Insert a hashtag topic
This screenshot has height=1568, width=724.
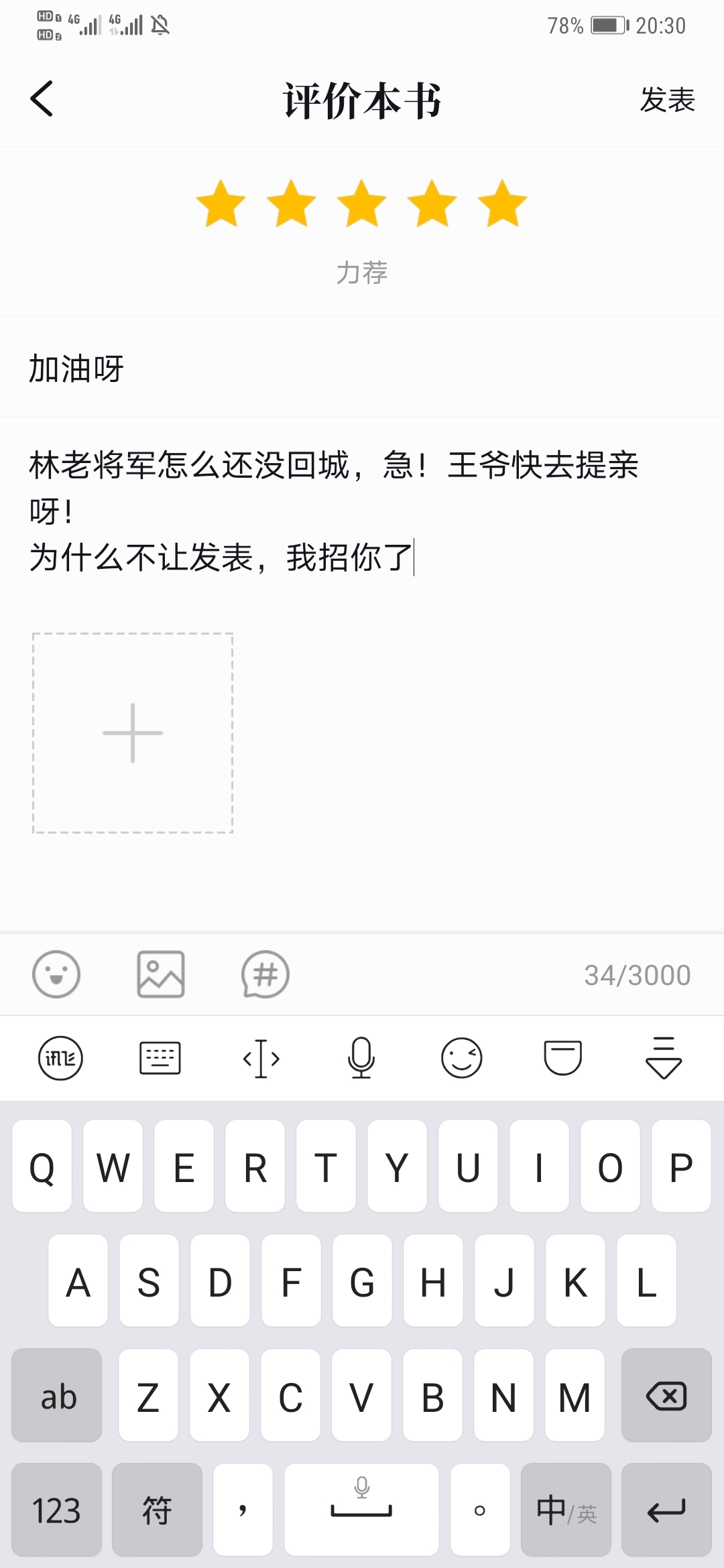pyautogui.click(x=265, y=974)
